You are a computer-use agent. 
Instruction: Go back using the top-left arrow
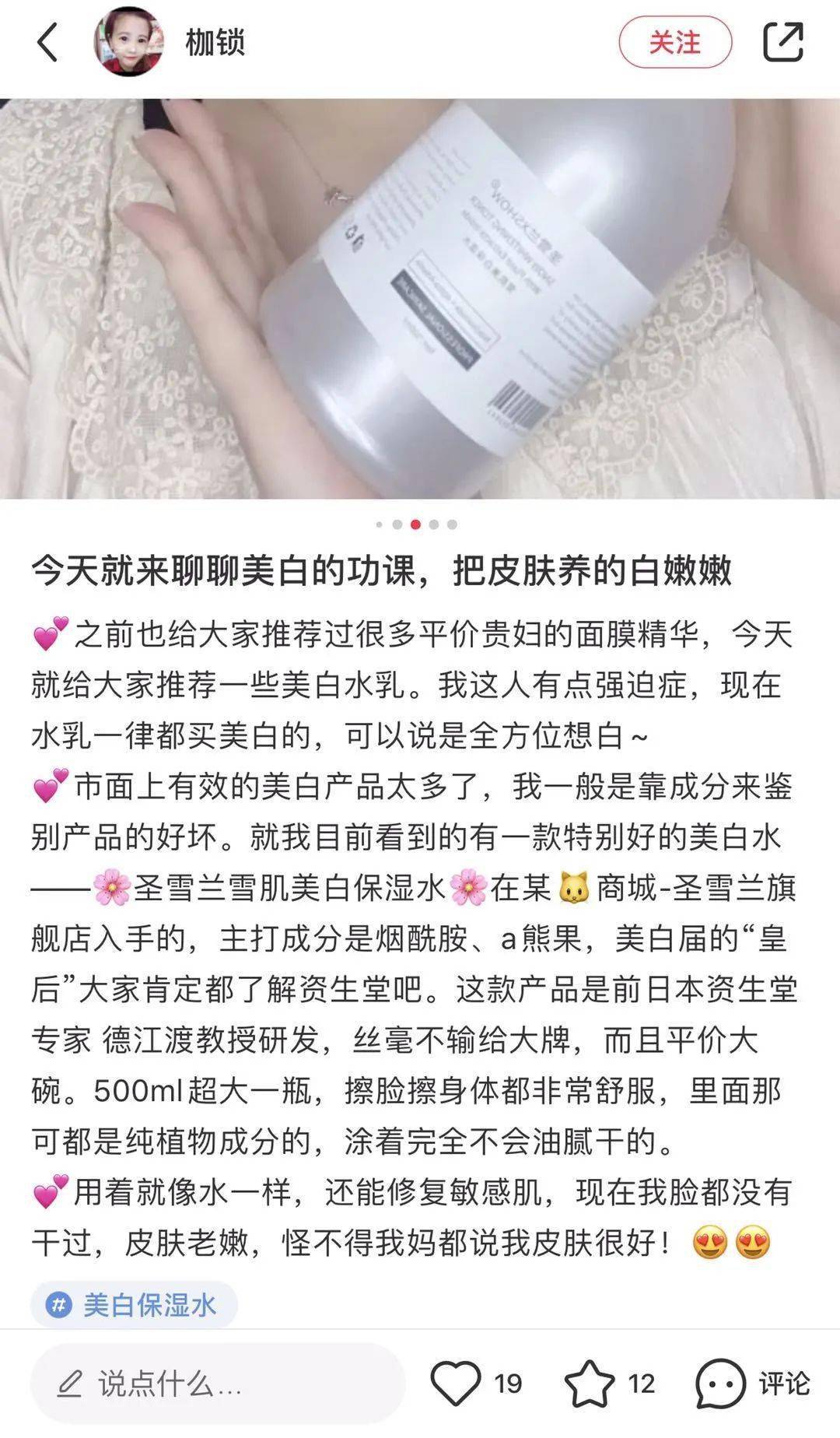coord(48,42)
